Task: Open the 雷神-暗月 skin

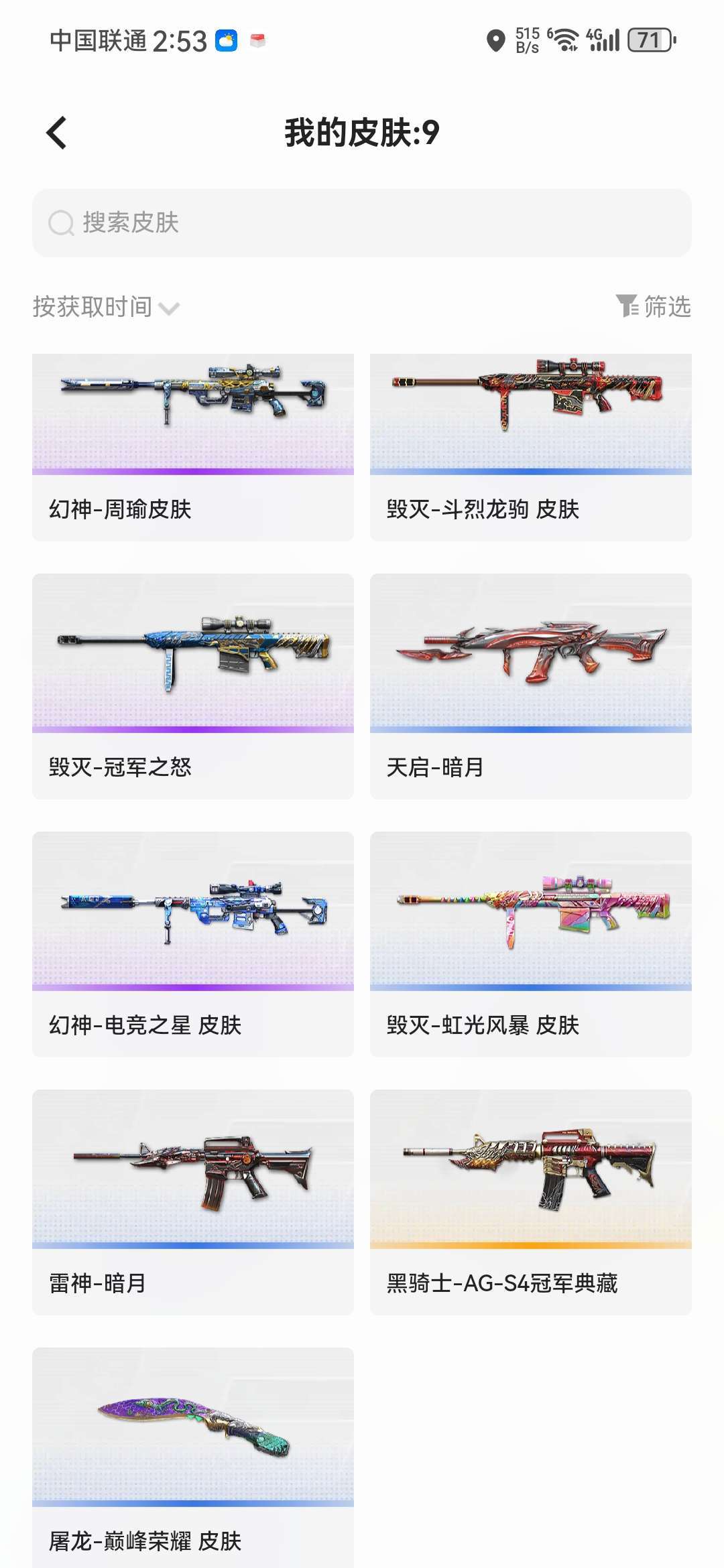Action: pos(193,1201)
